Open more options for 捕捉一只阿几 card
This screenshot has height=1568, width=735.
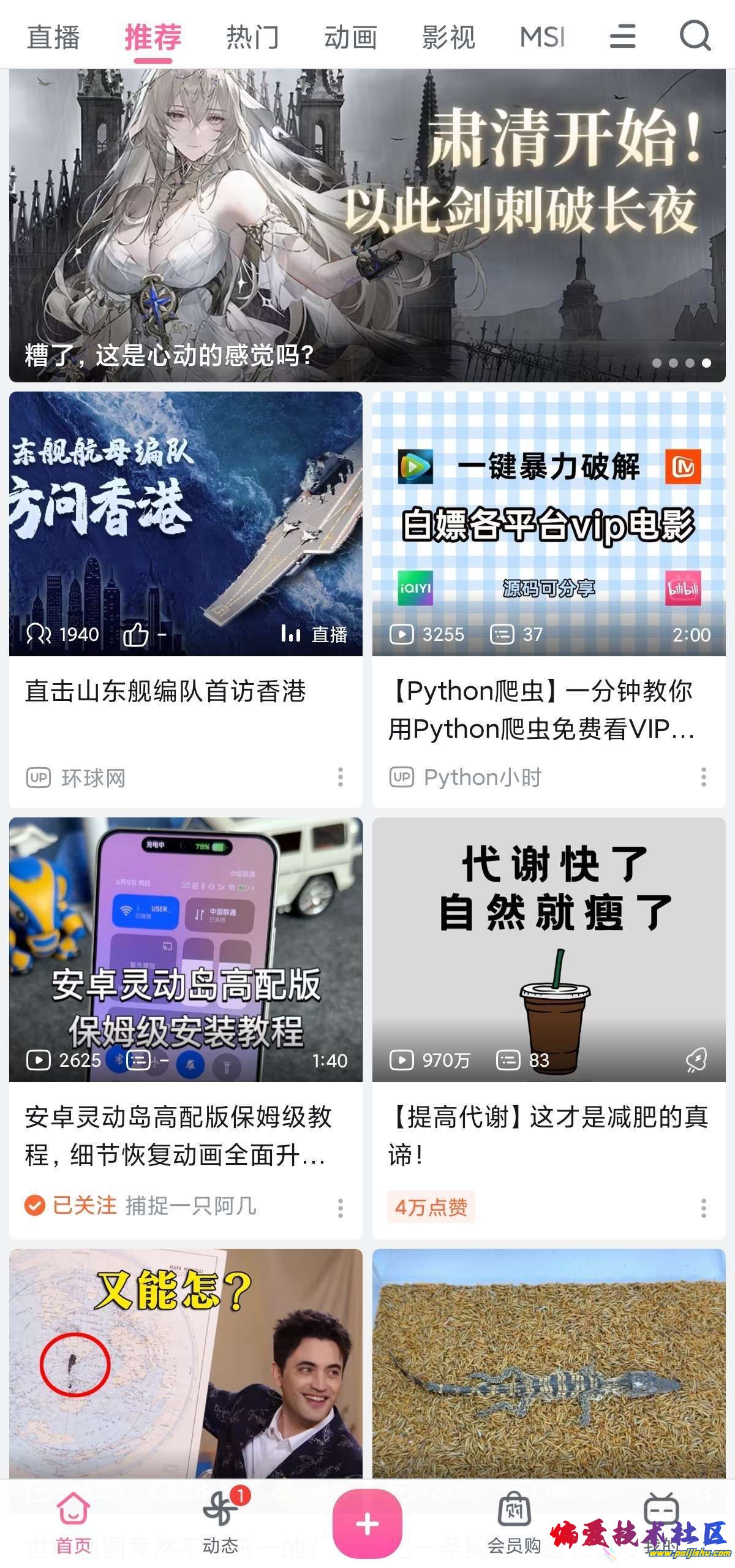click(x=341, y=1208)
